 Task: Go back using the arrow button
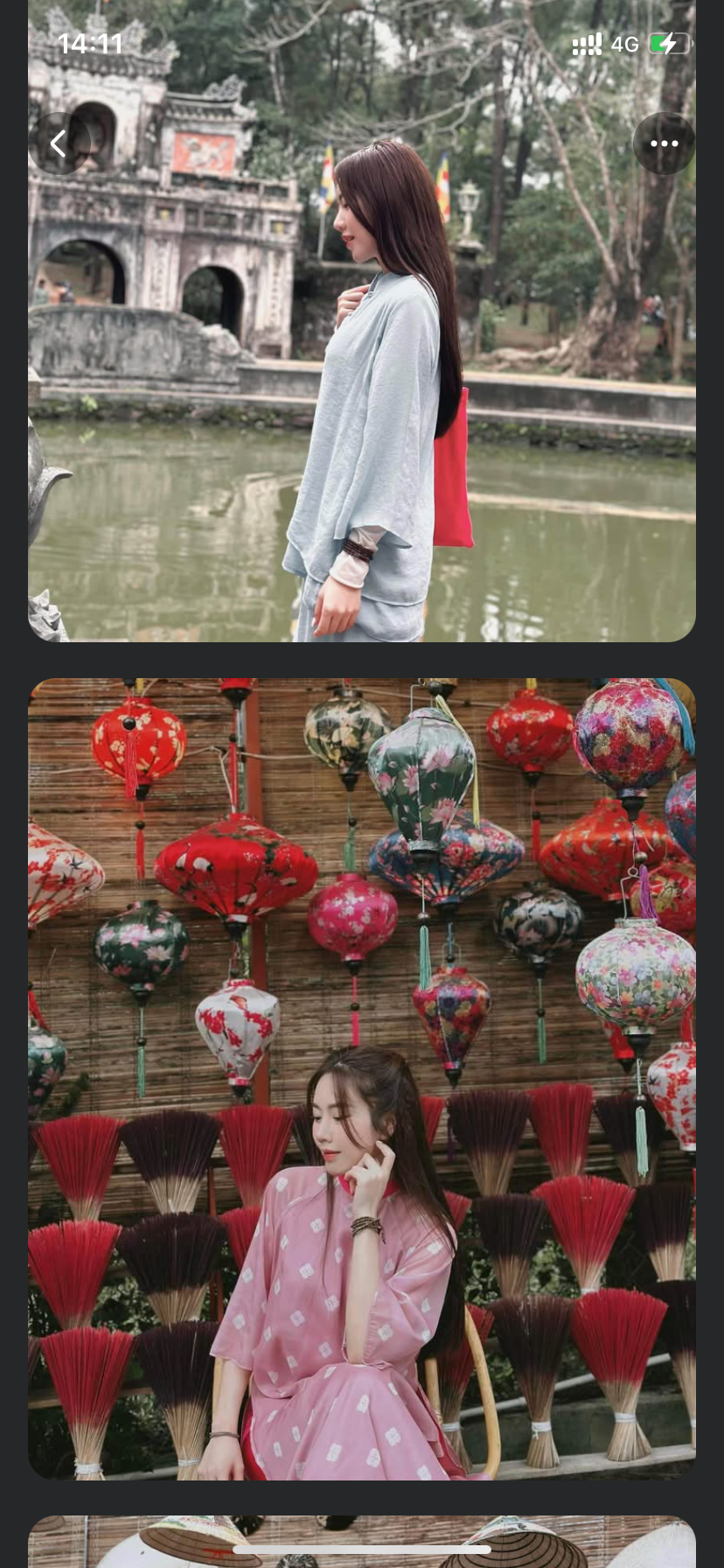click(x=59, y=143)
